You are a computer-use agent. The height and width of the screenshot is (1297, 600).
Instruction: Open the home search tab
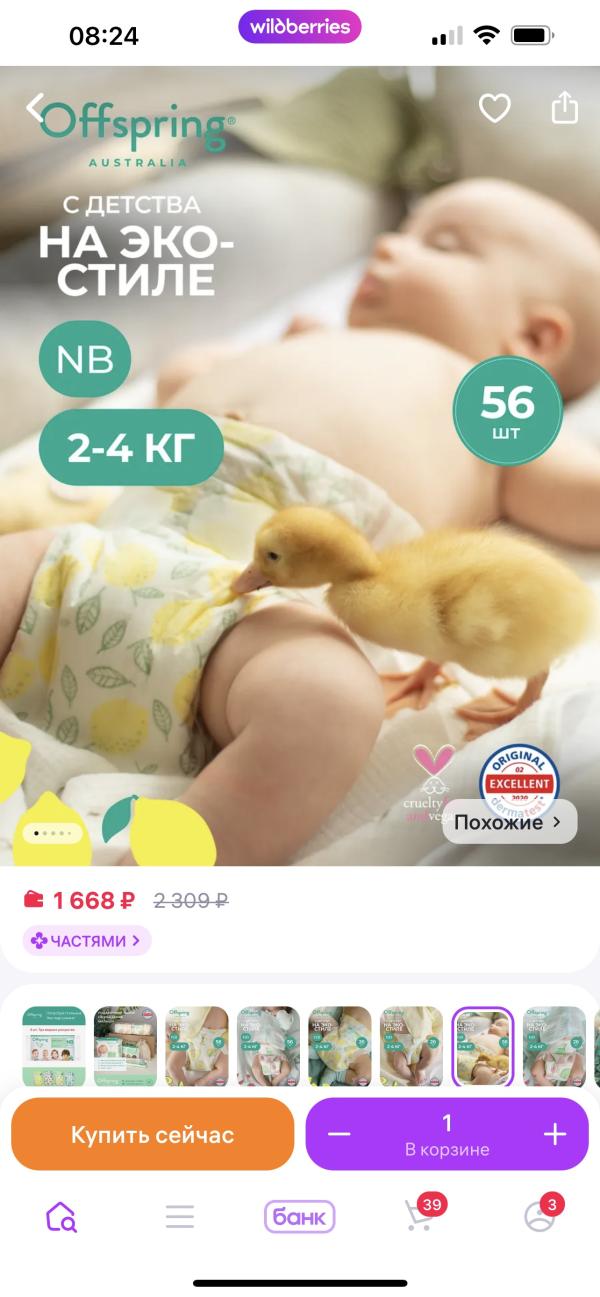click(x=61, y=1216)
